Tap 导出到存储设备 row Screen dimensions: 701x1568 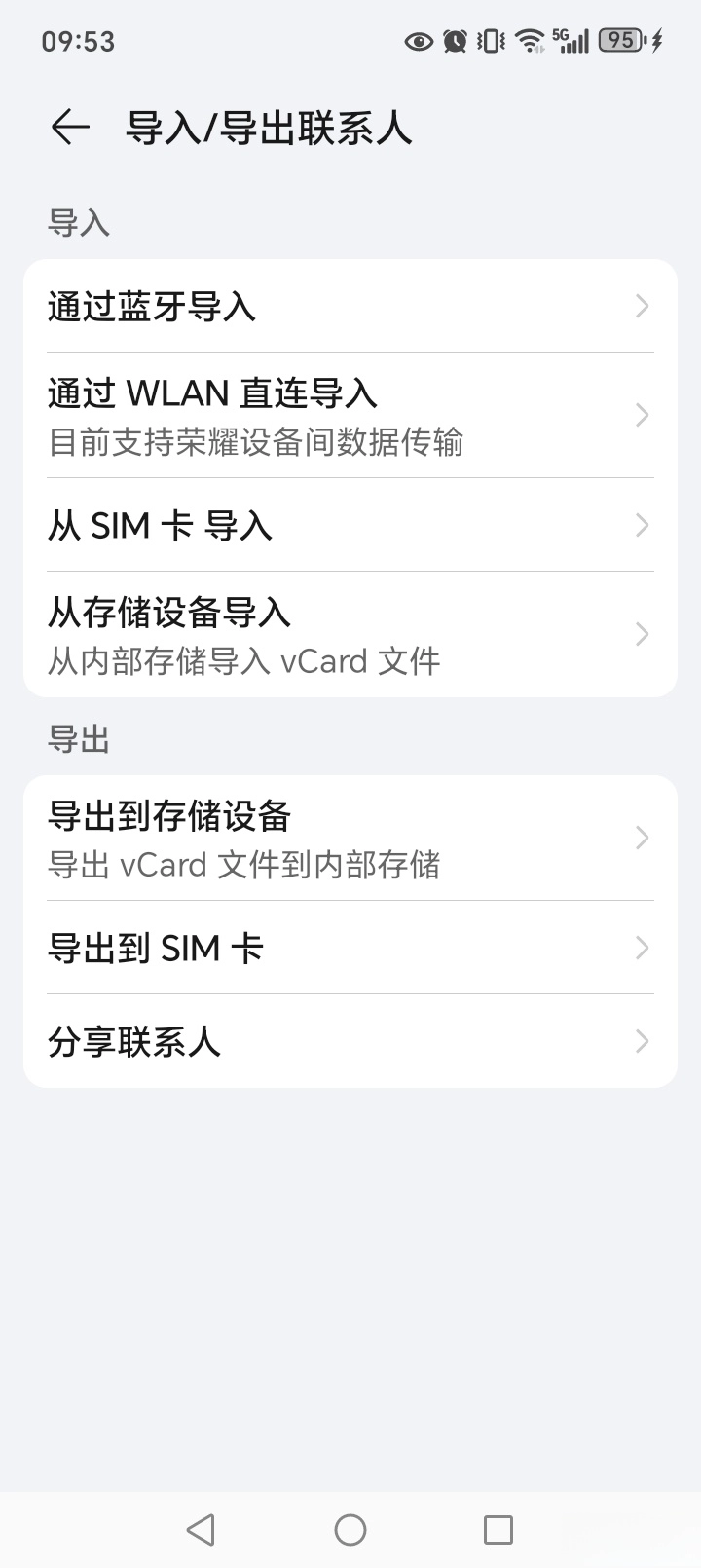click(x=350, y=839)
